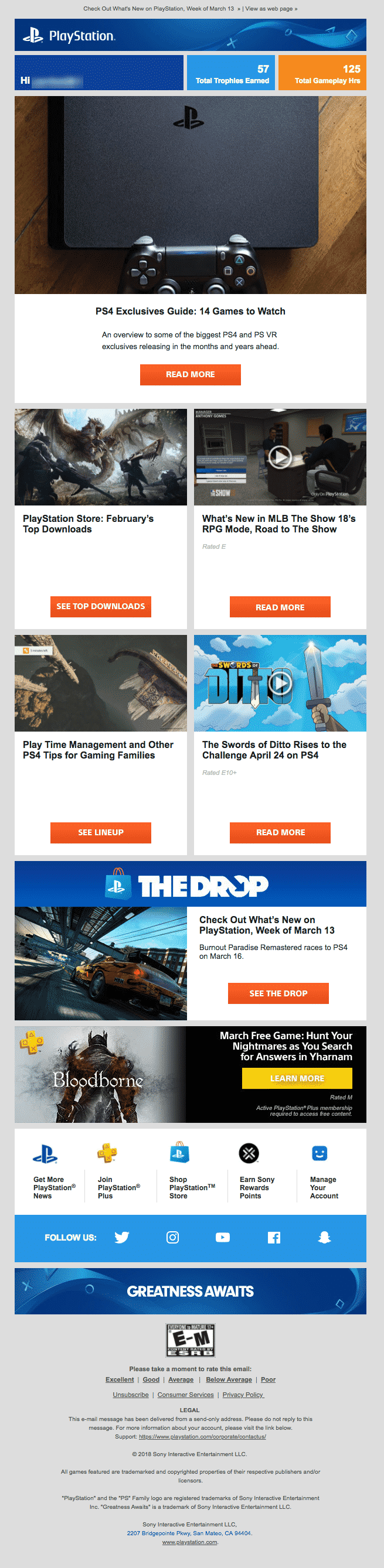Read more about Swords of Ditto
The image size is (384, 1568).
coord(280,832)
